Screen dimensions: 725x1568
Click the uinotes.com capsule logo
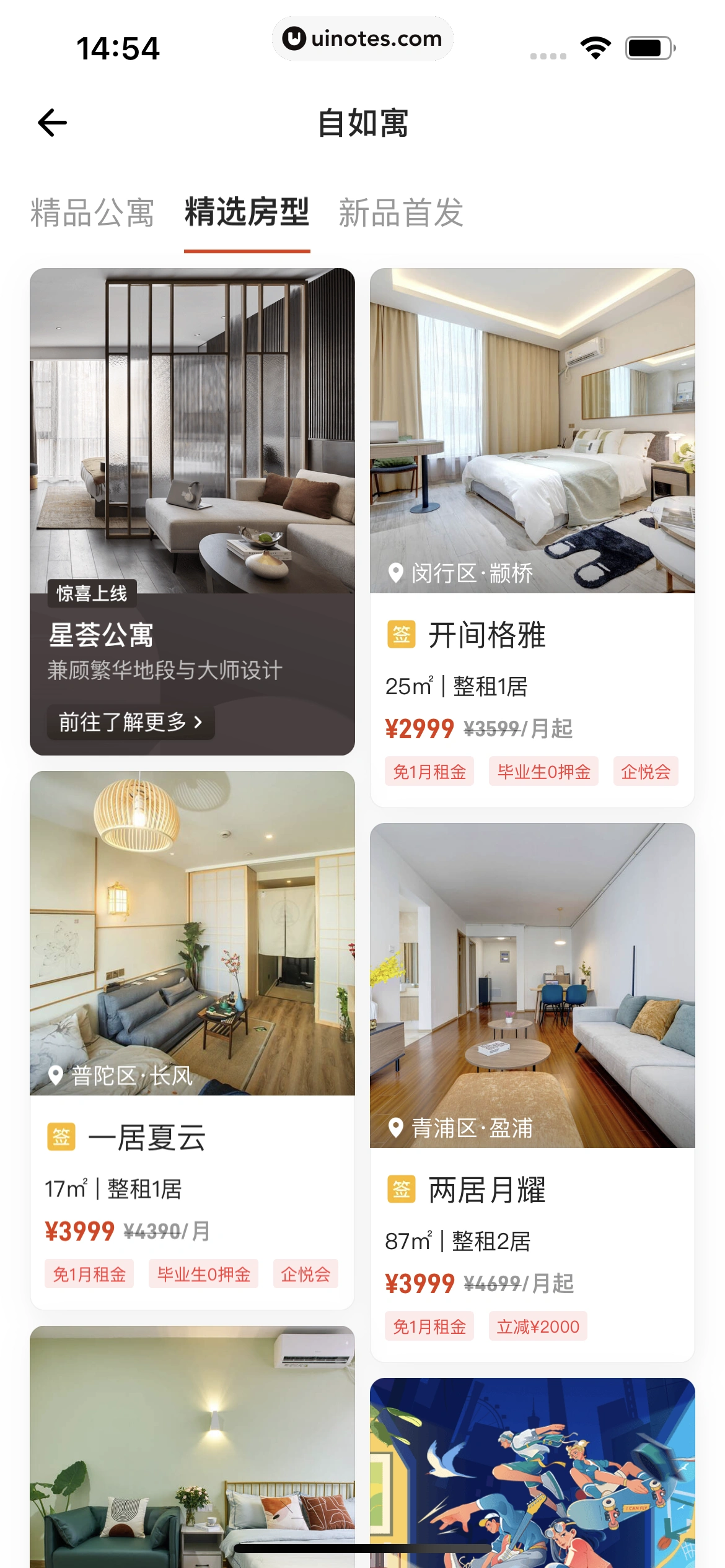tap(362, 38)
